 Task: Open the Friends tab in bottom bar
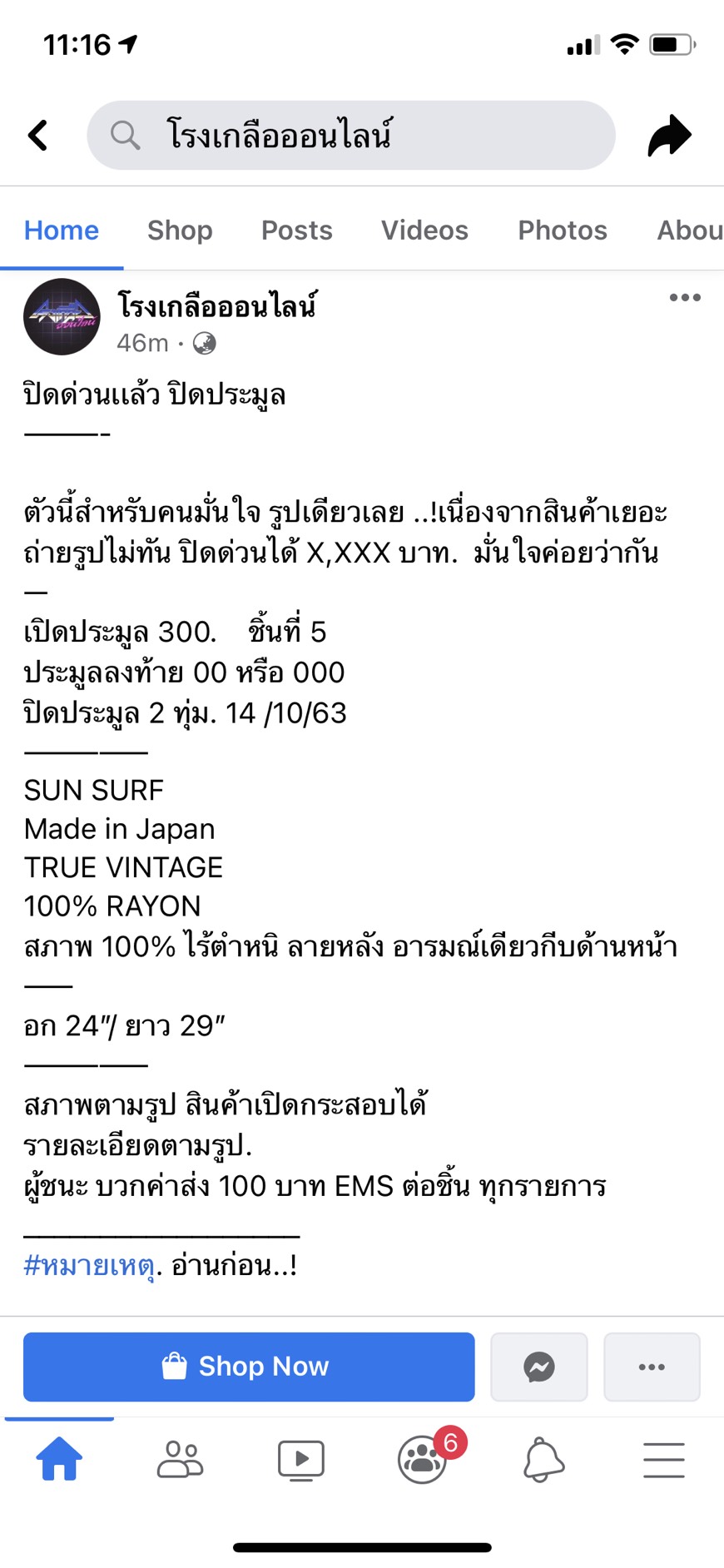click(x=180, y=1460)
